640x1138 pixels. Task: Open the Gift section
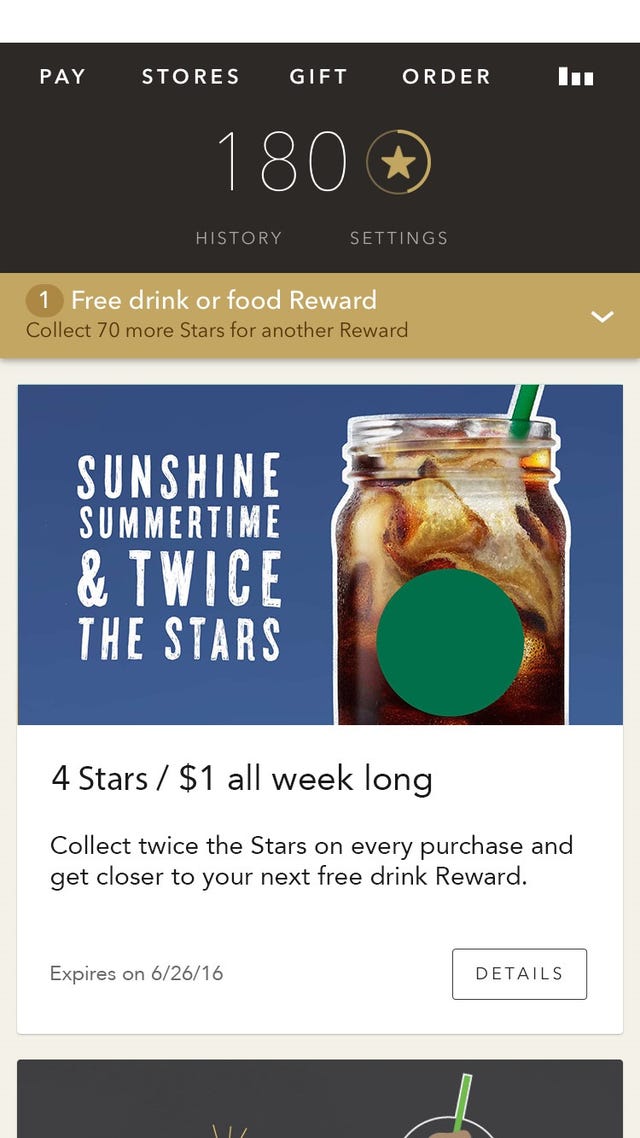coord(318,77)
